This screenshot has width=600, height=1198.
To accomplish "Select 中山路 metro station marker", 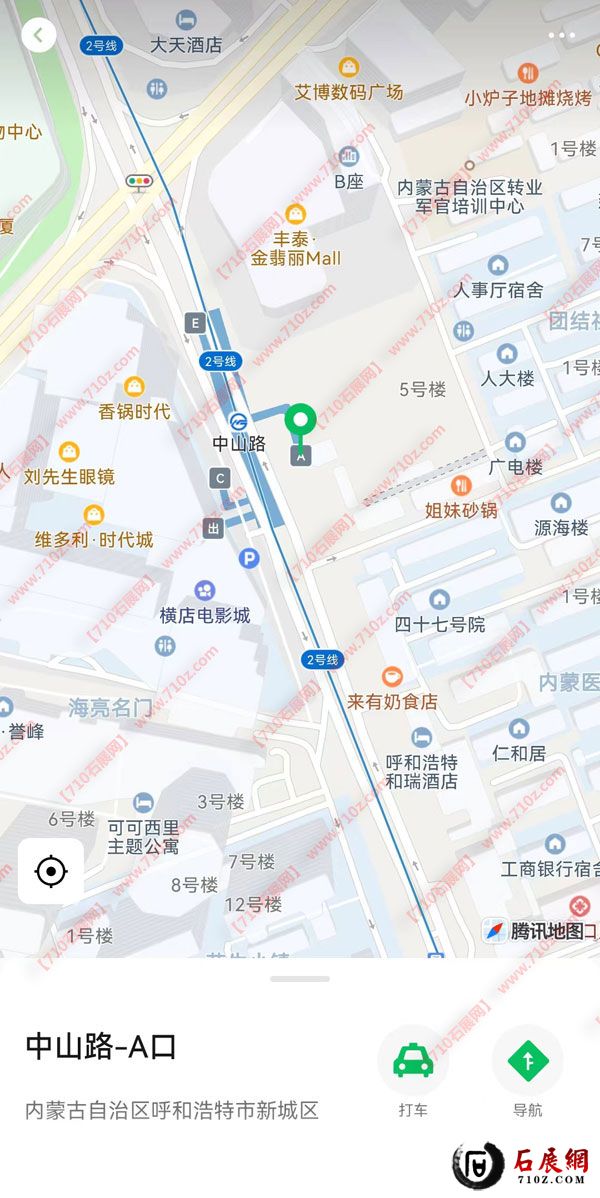I will [240, 420].
